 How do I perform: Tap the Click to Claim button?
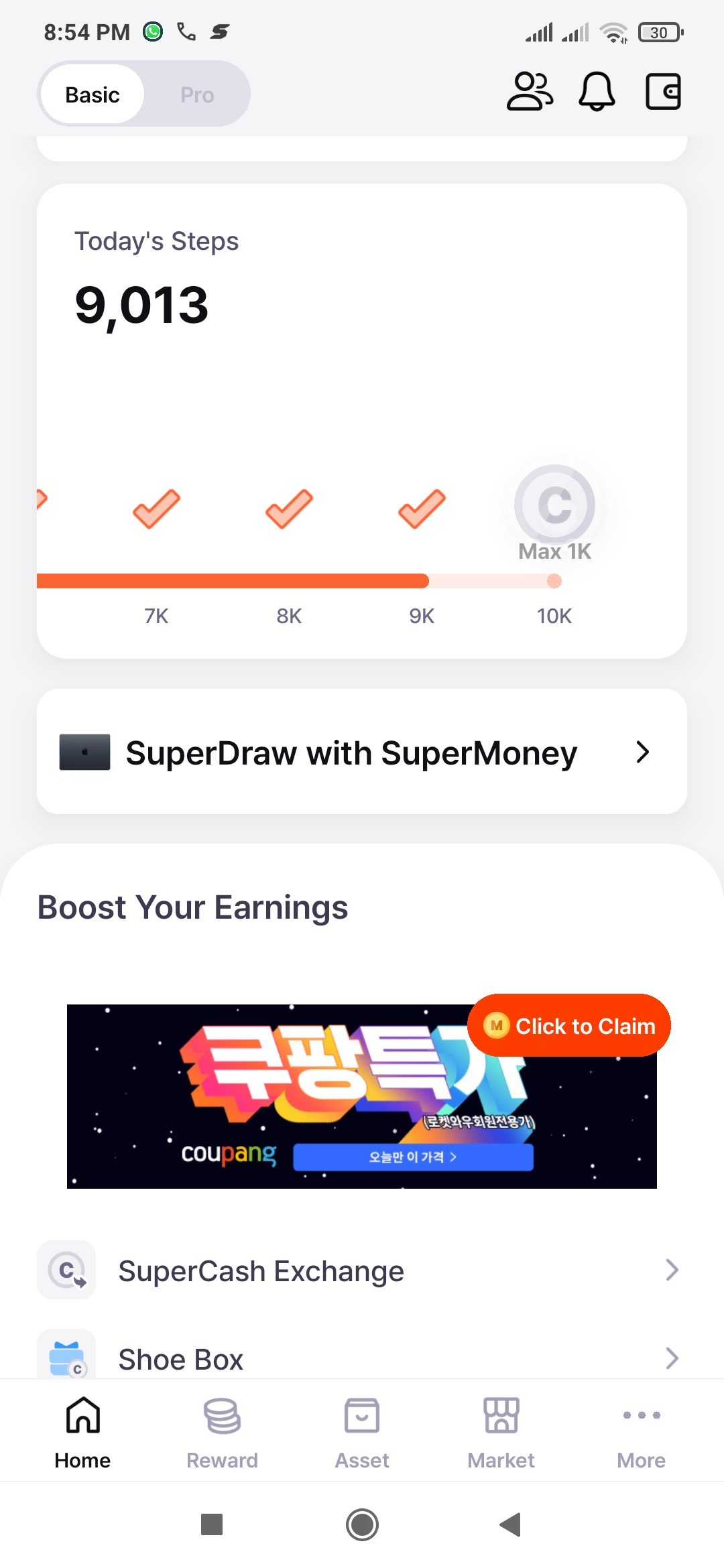pyautogui.click(x=568, y=1025)
